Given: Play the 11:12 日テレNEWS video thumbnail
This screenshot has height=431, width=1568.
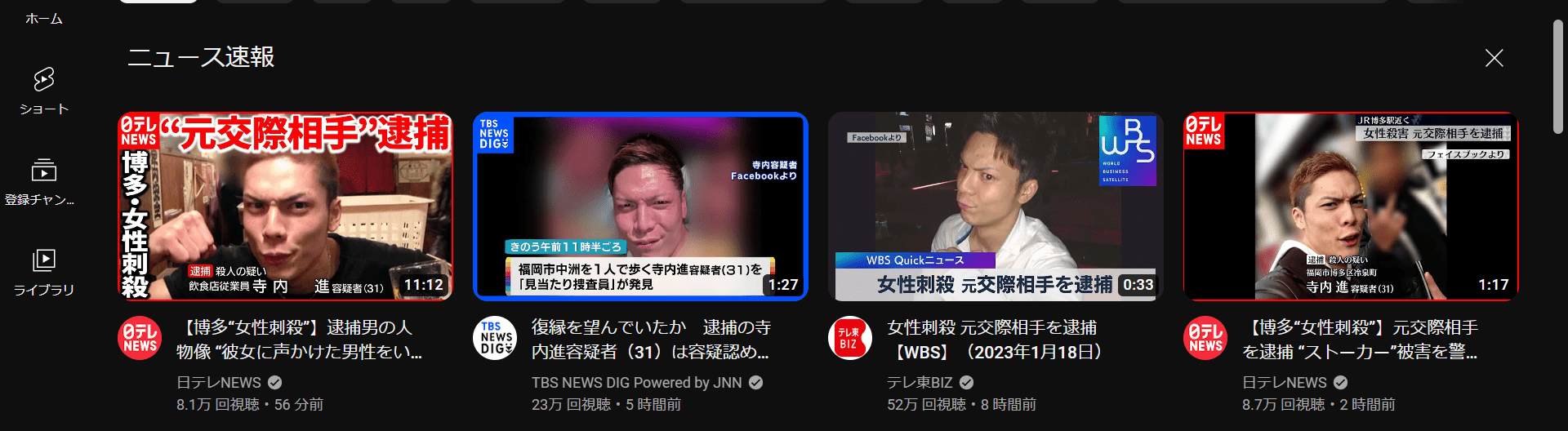Looking at the screenshot, I should [285, 207].
